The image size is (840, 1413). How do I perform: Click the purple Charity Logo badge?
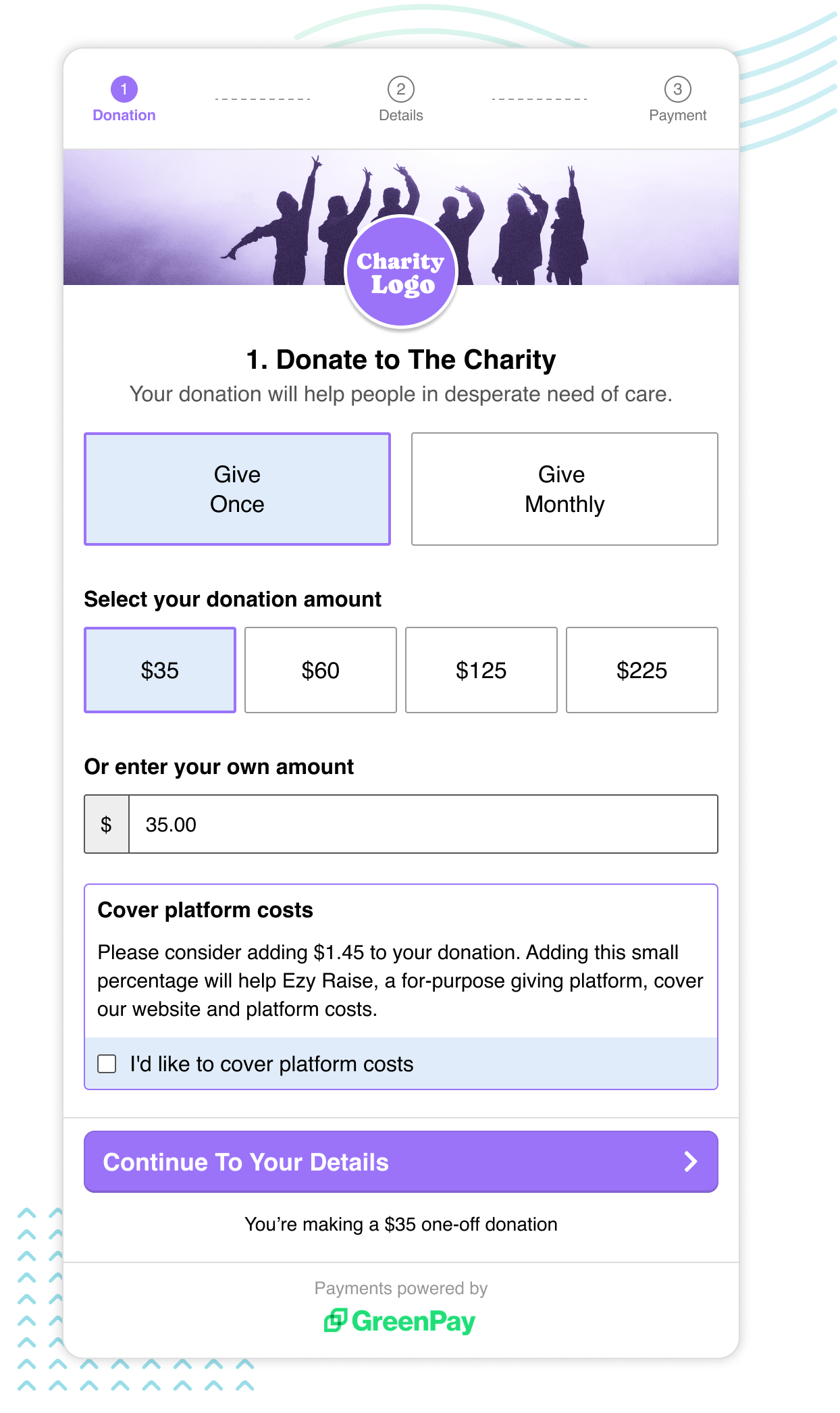401,271
